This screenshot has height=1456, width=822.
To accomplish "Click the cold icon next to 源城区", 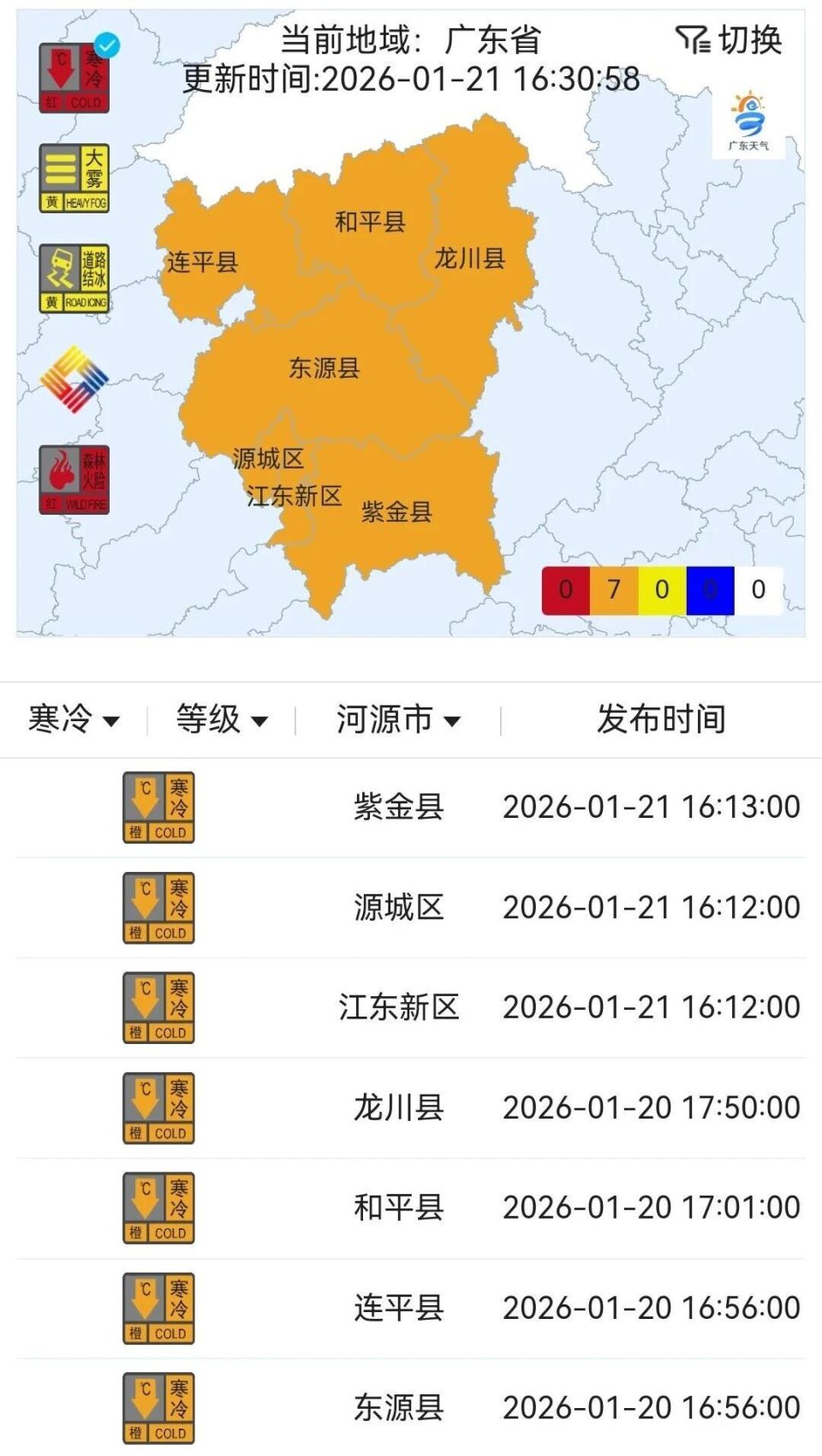I will 158,905.
